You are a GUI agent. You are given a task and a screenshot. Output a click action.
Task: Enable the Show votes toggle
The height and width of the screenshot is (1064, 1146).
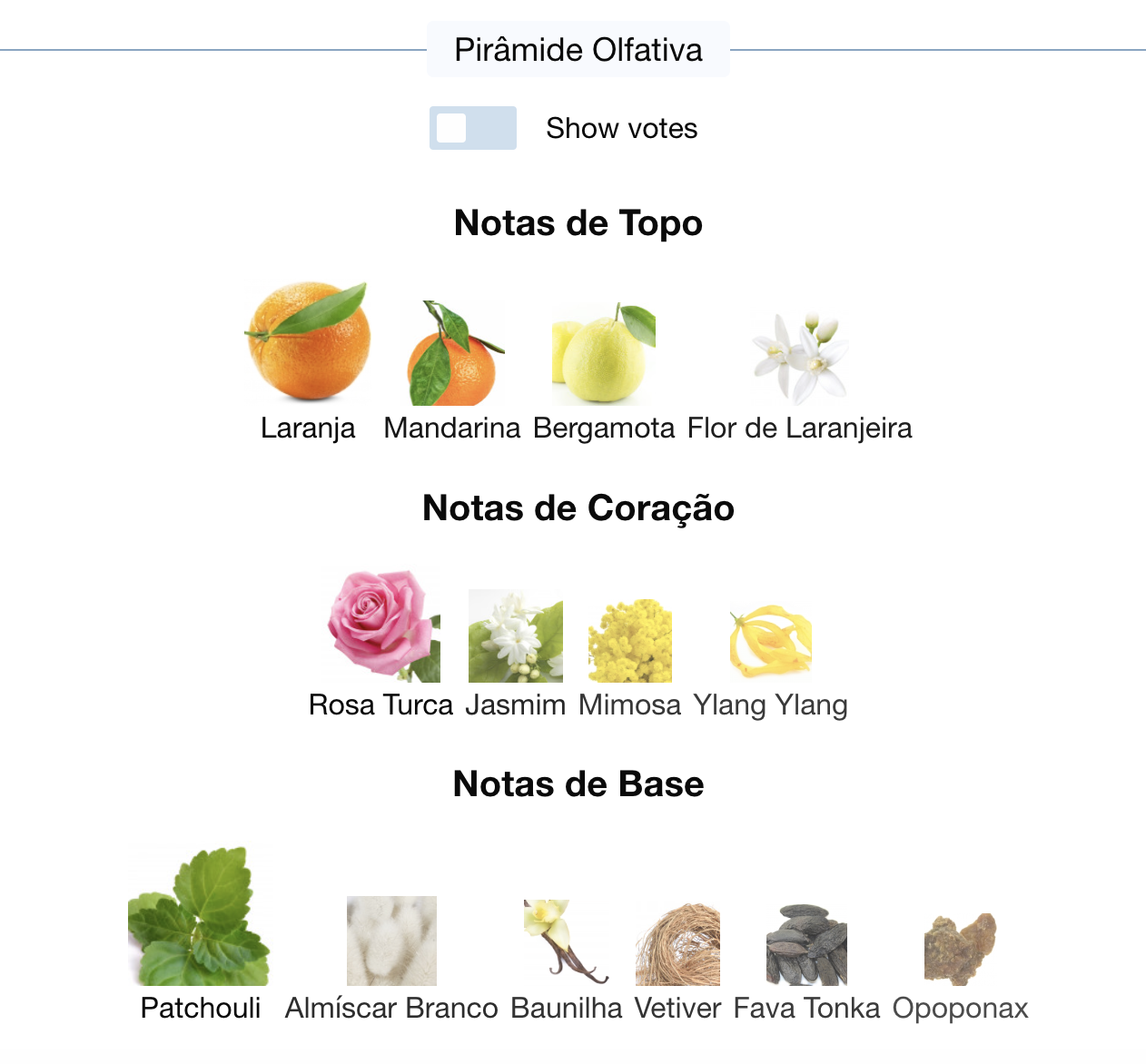click(472, 128)
